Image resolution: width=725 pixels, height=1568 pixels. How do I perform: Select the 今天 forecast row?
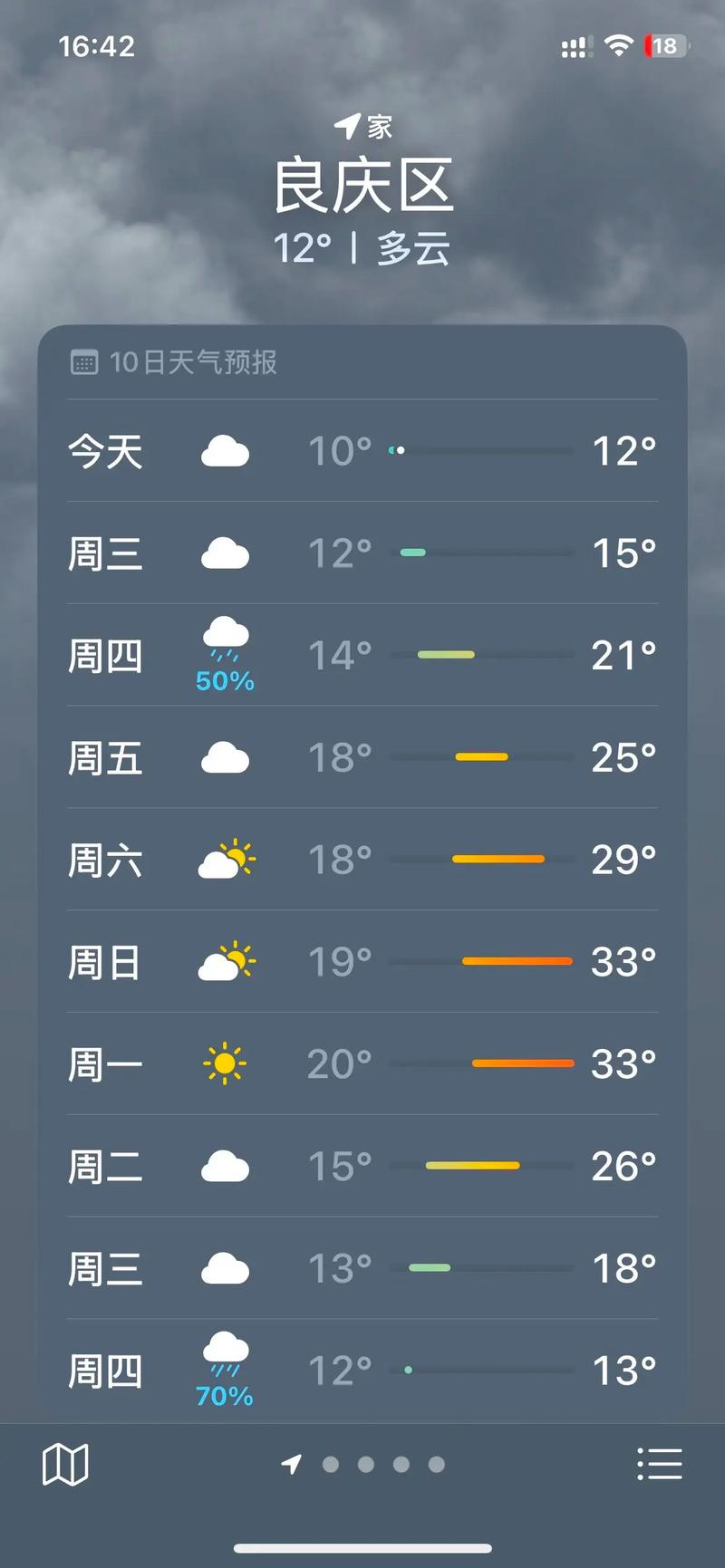(x=362, y=451)
